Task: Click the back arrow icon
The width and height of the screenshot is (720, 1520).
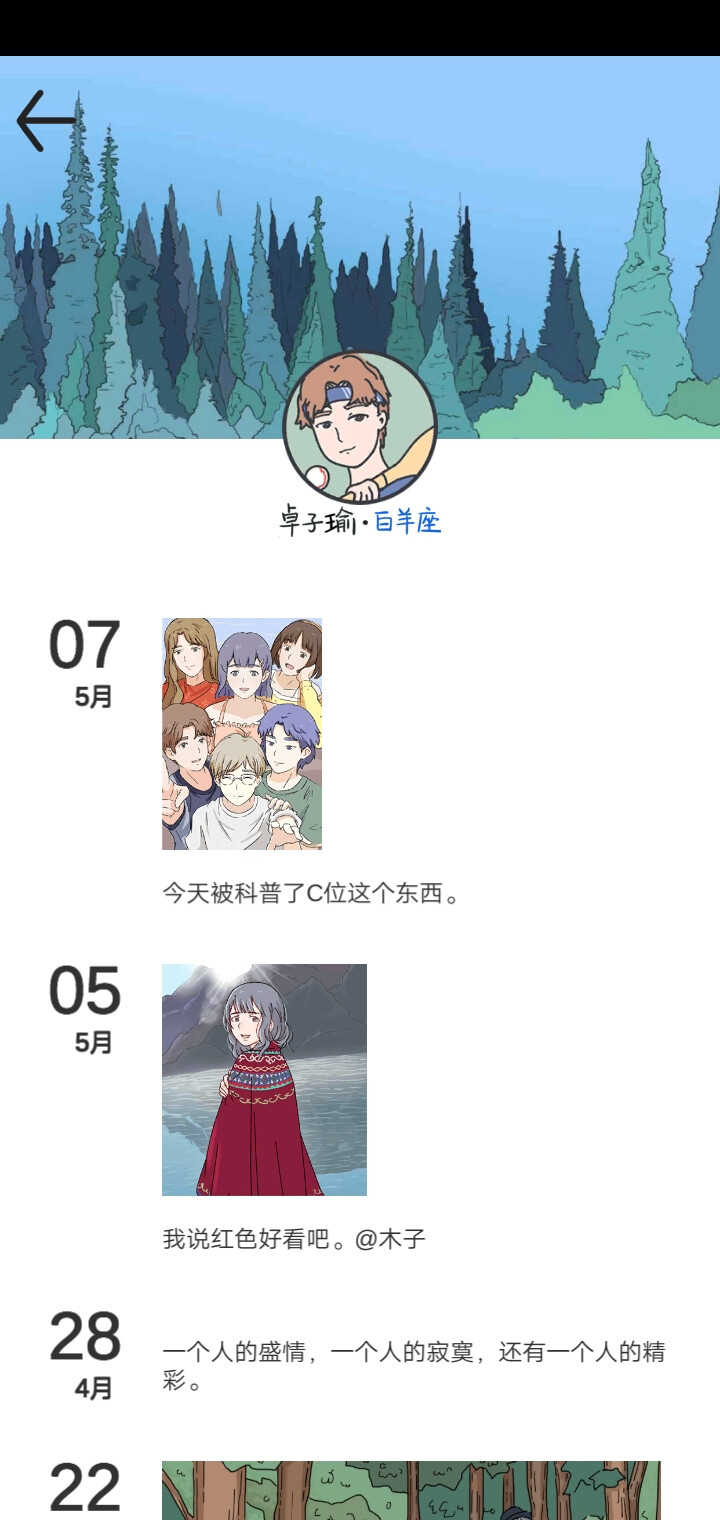Action: (45, 120)
